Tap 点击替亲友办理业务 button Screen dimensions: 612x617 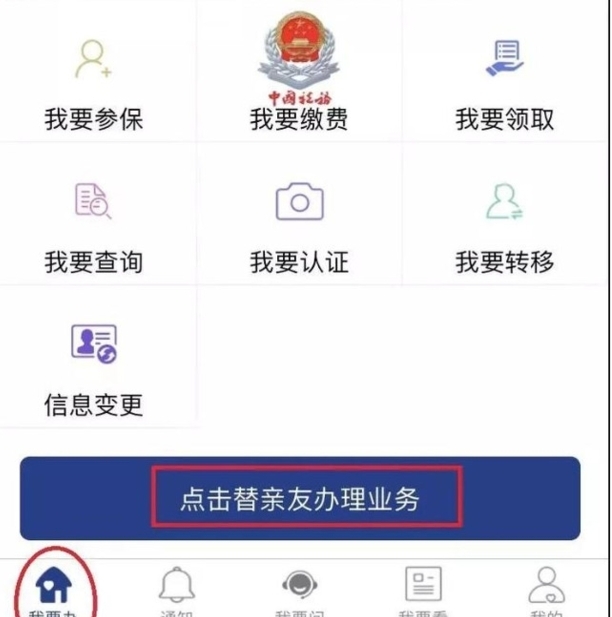coord(300,499)
